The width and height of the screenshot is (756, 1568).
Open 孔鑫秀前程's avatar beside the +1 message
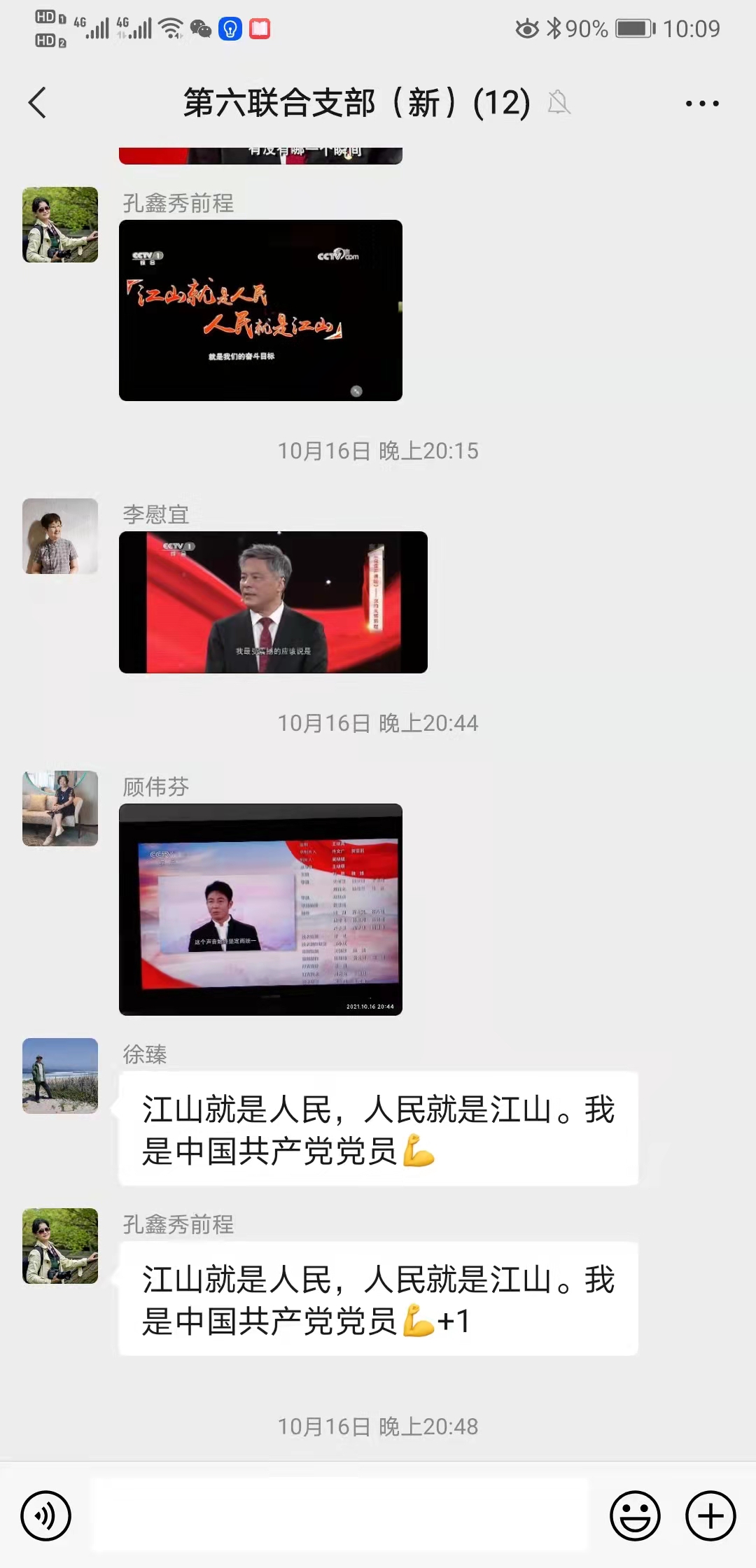coord(60,1246)
